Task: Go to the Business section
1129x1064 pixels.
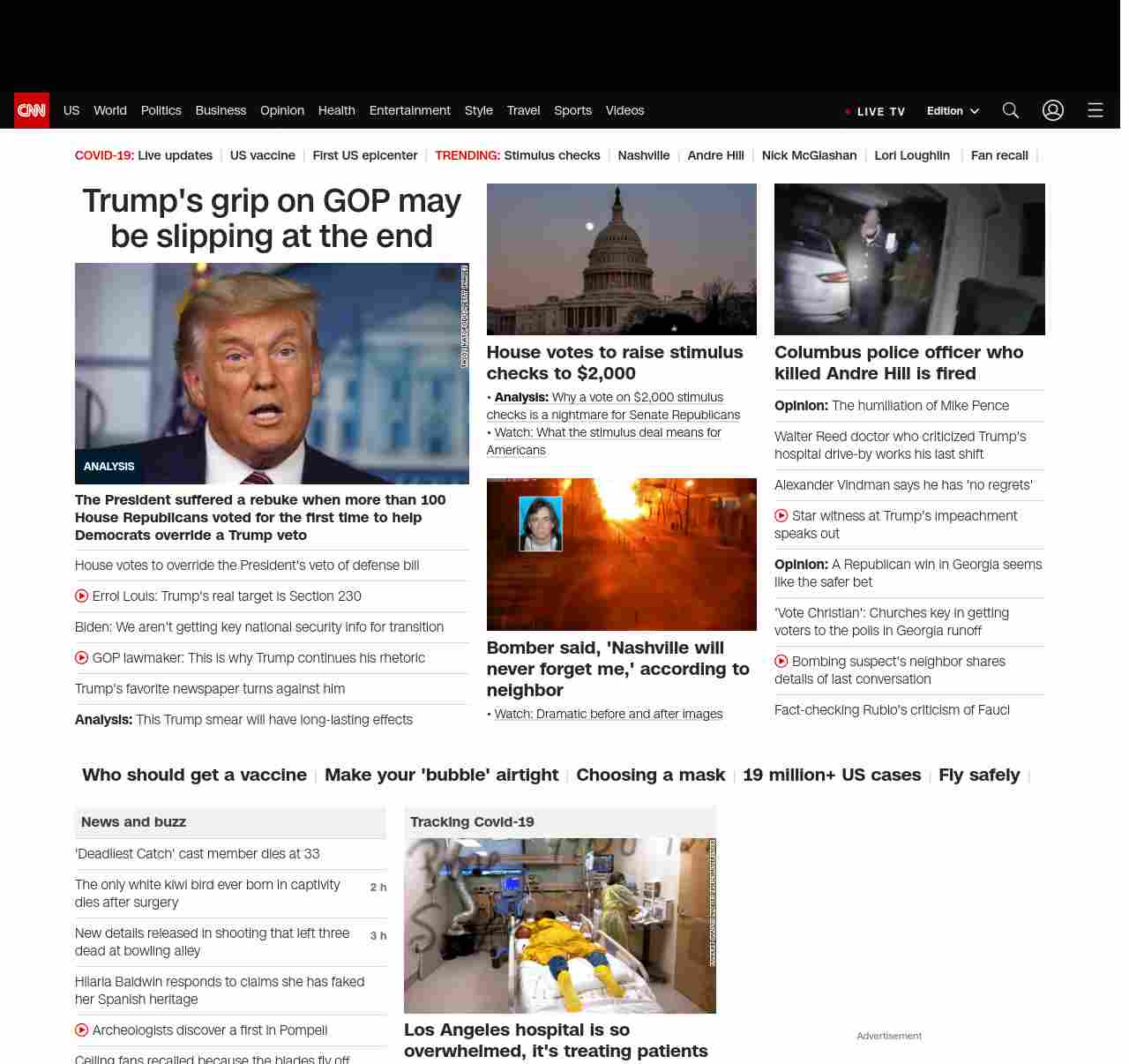Action: [221, 110]
